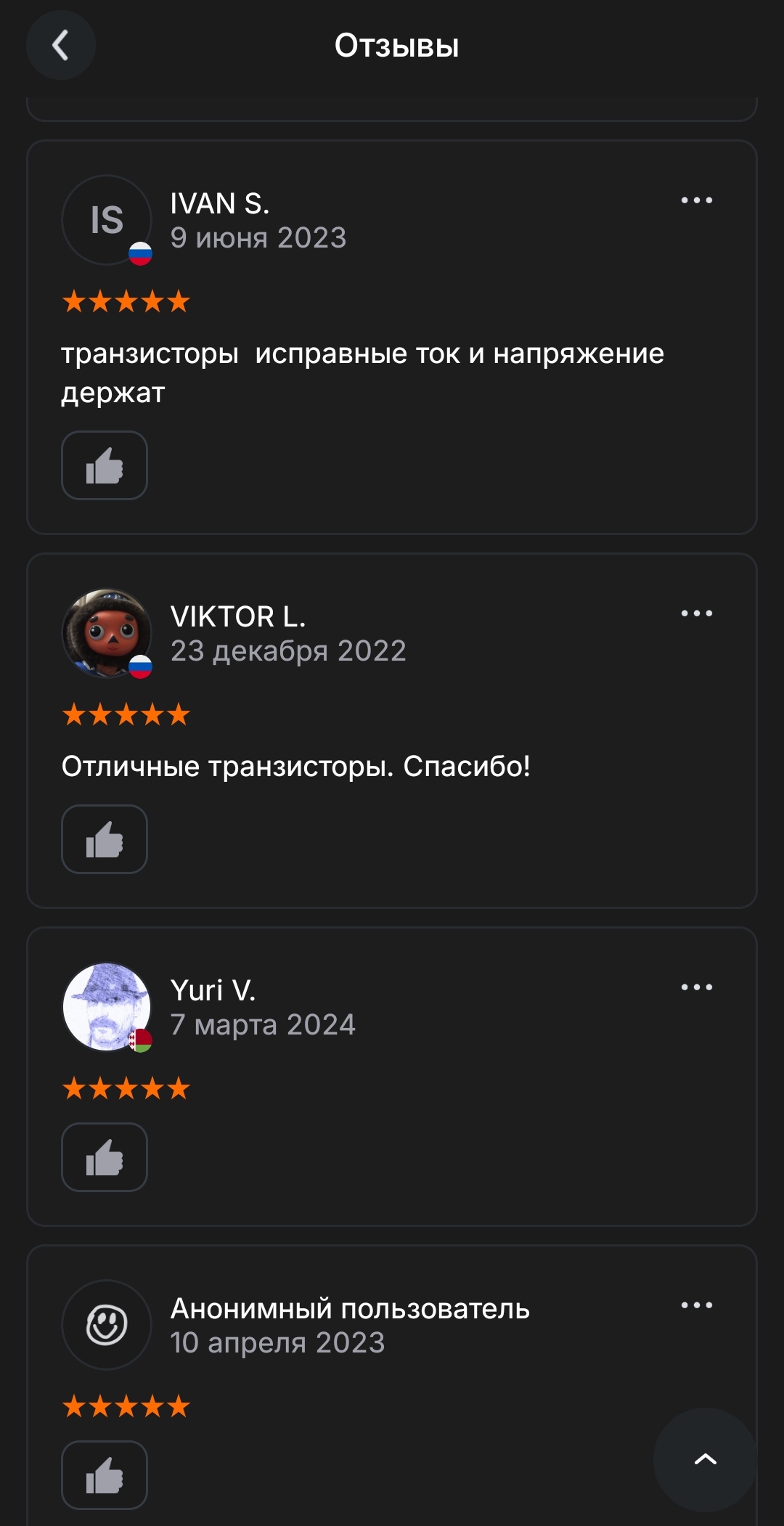The width and height of the screenshot is (784, 1526).
Task: Go back from the Отзывы screen
Action: pyautogui.click(x=61, y=46)
